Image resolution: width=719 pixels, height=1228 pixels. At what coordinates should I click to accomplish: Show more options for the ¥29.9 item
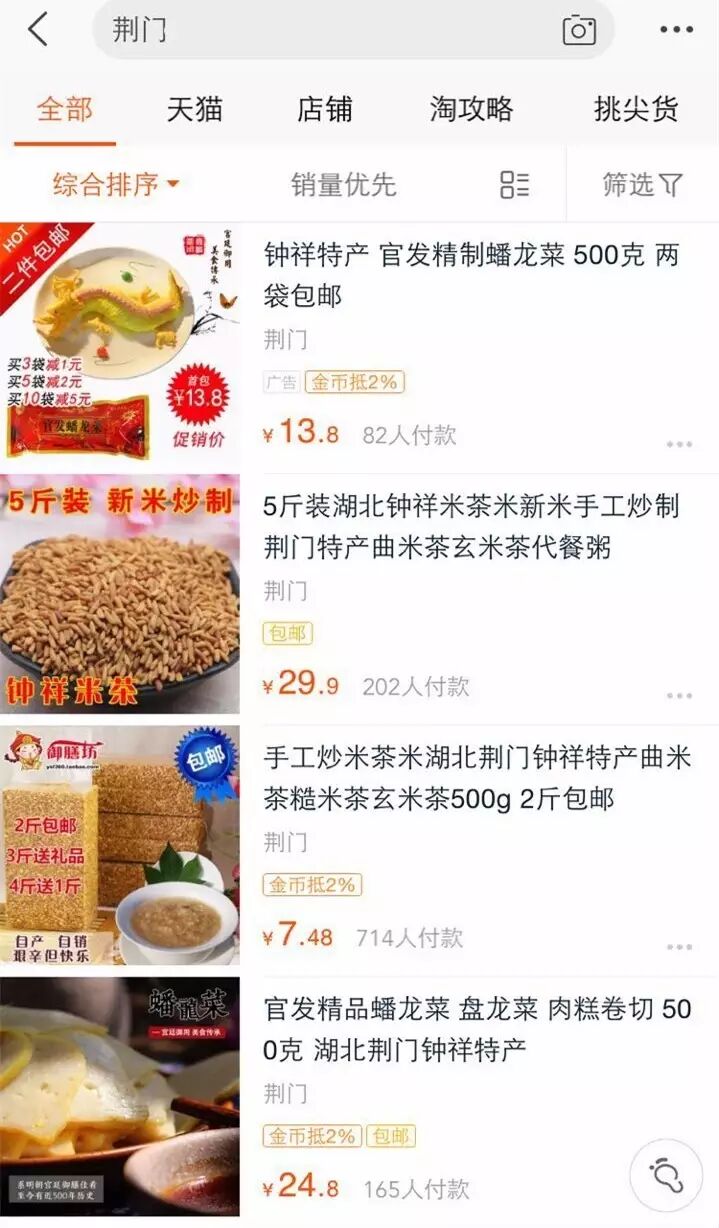point(679,696)
